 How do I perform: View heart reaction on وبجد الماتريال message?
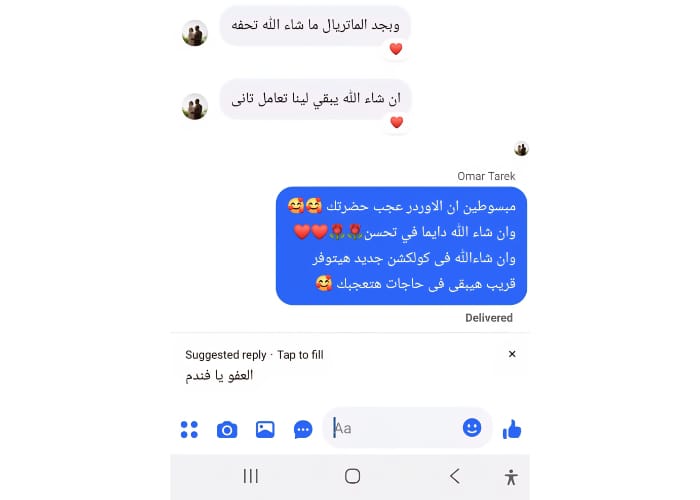pos(396,48)
